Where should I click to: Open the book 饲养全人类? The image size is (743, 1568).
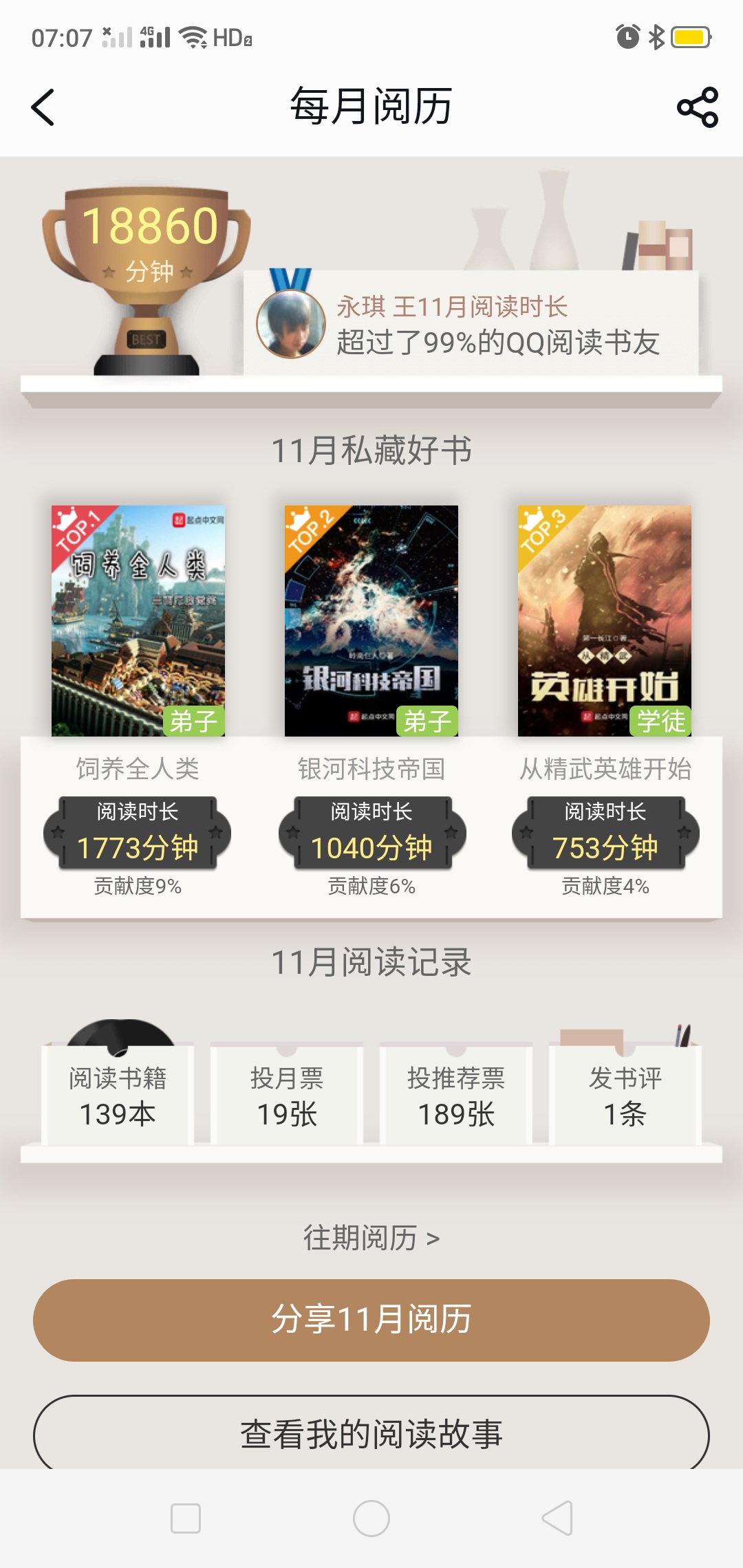(x=138, y=621)
